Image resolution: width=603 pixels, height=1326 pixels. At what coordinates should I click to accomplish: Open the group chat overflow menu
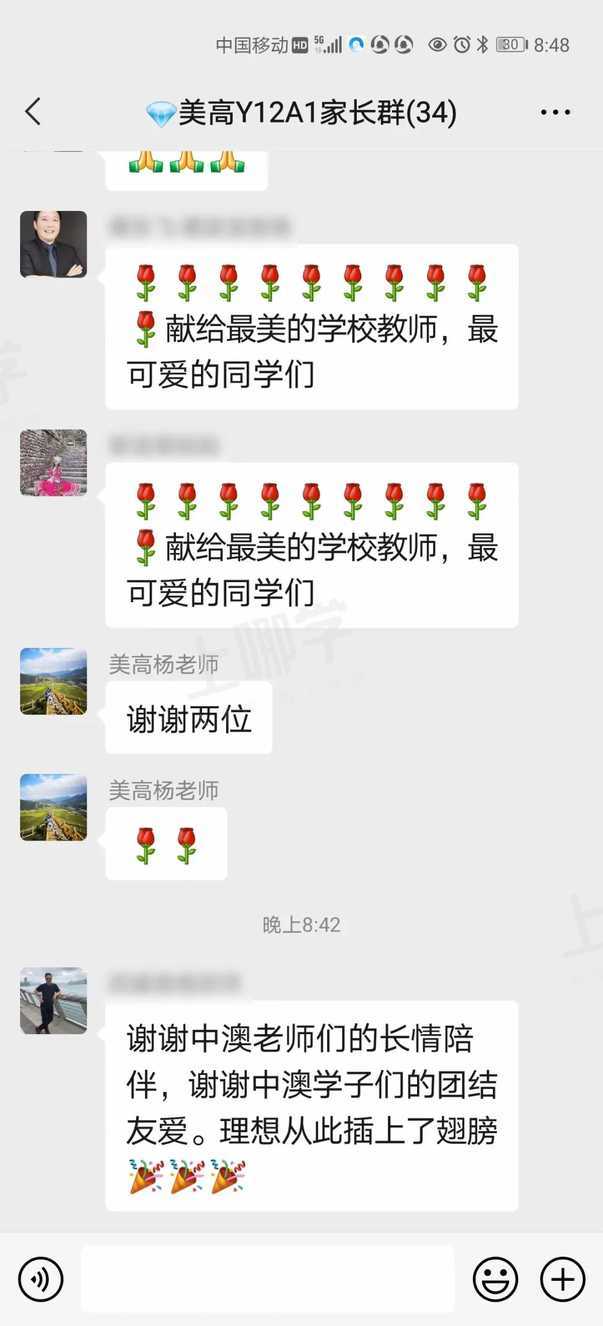(555, 112)
